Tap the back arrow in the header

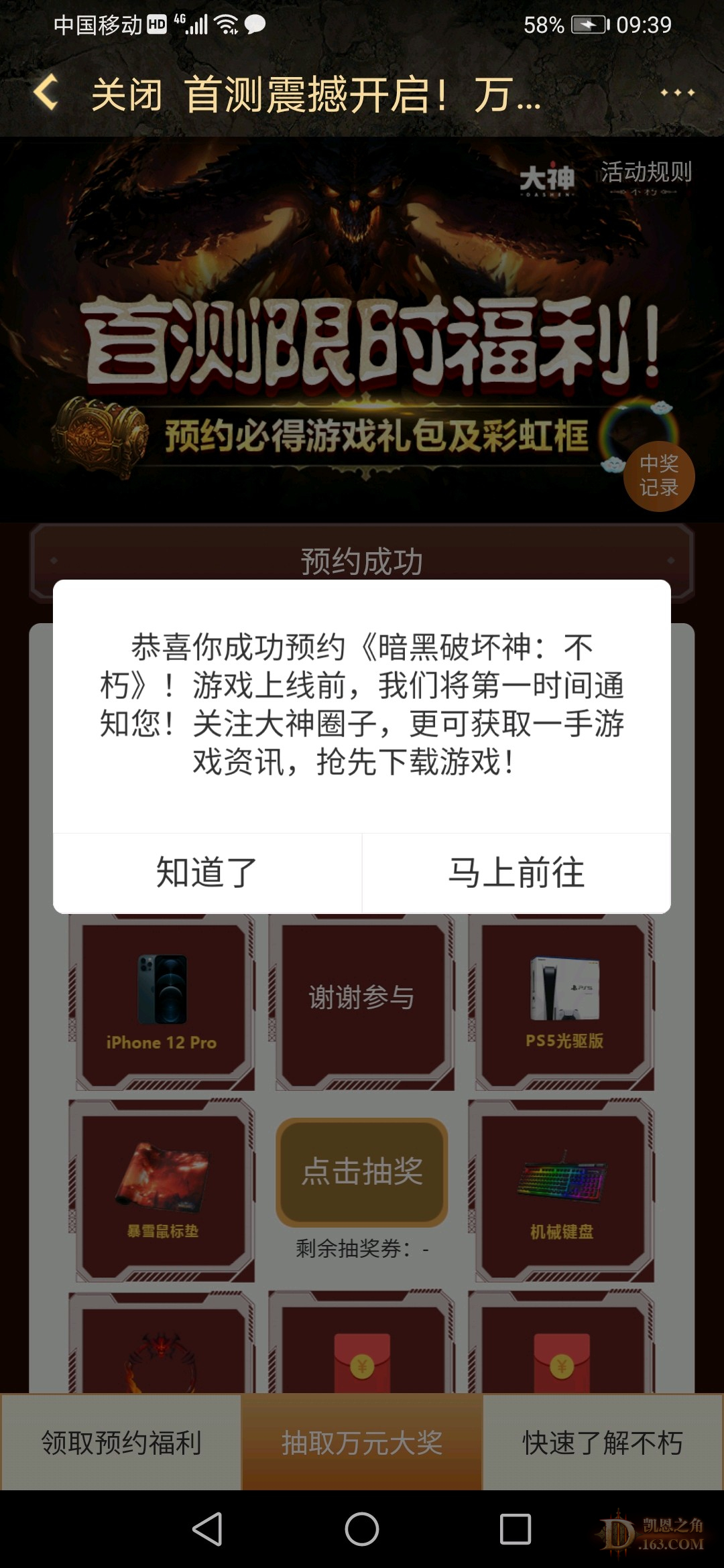click(46, 93)
